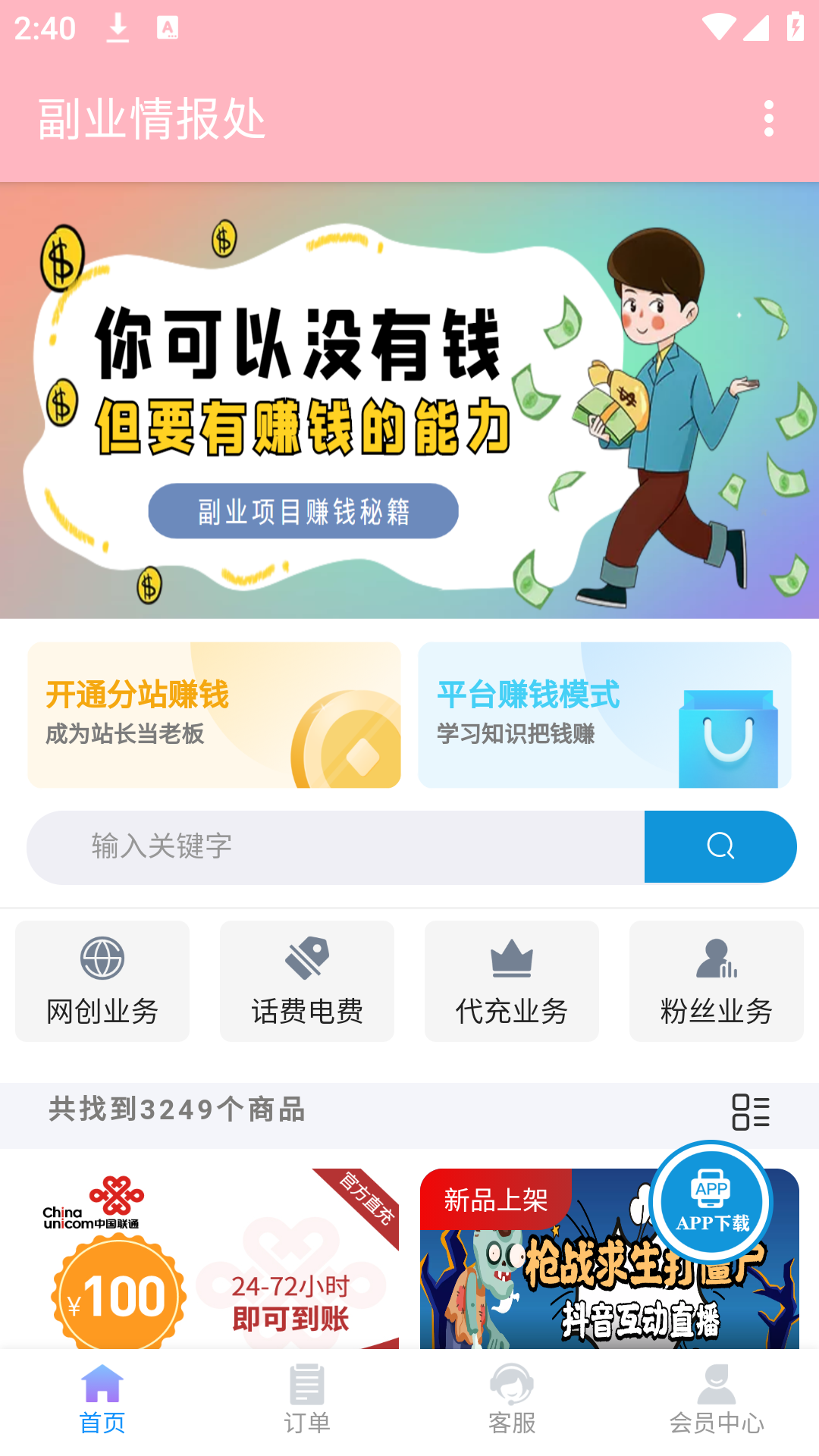
Task: Tap the floating APP下载 button
Action: [x=711, y=1203]
